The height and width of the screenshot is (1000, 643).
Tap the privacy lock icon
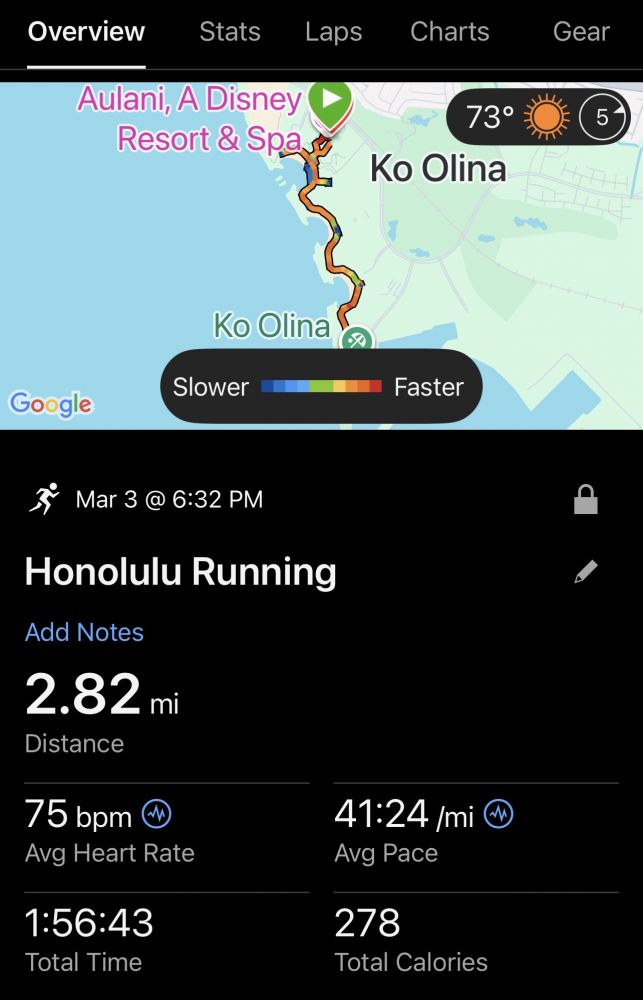[586, 499]
